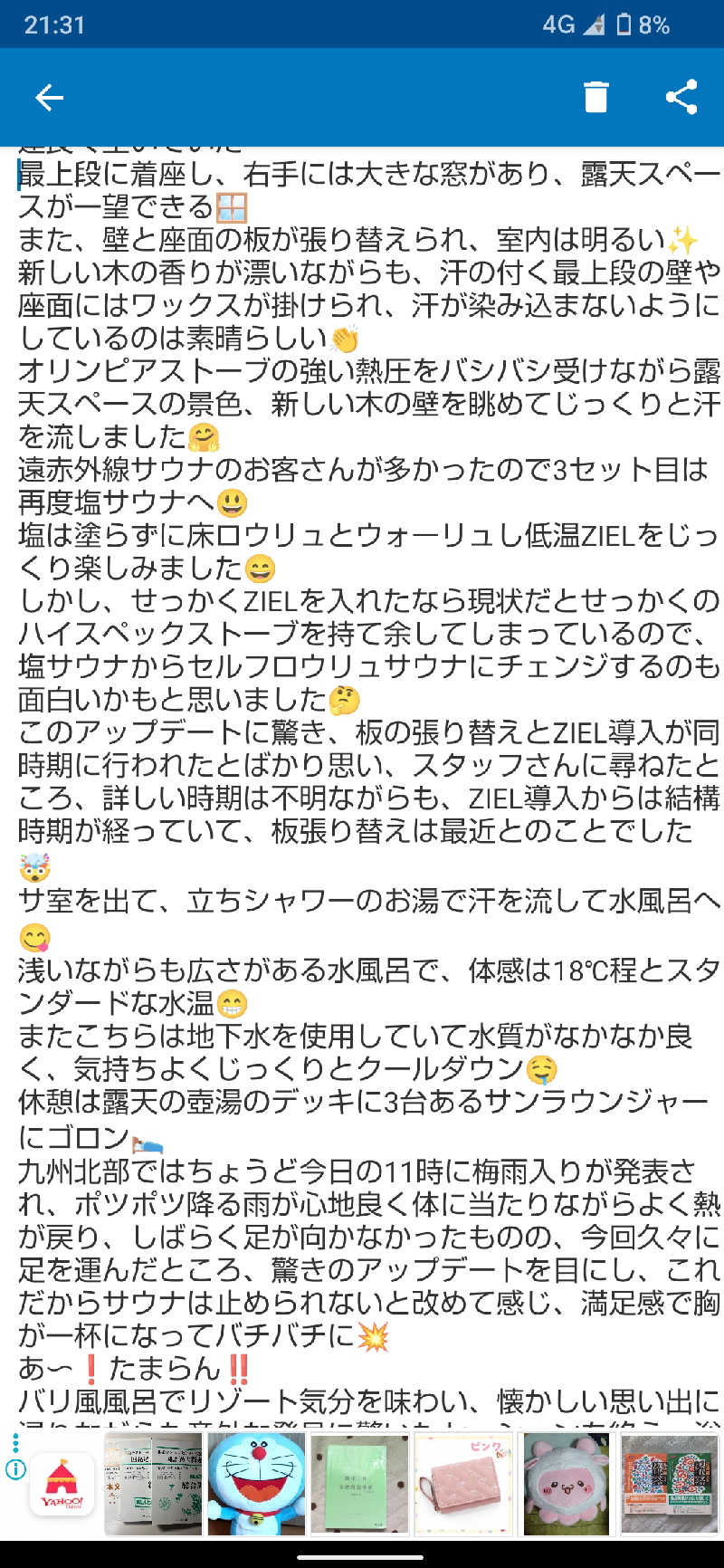
Task: Open the Doraemon plush ad item
Action: pos(256,1485)
